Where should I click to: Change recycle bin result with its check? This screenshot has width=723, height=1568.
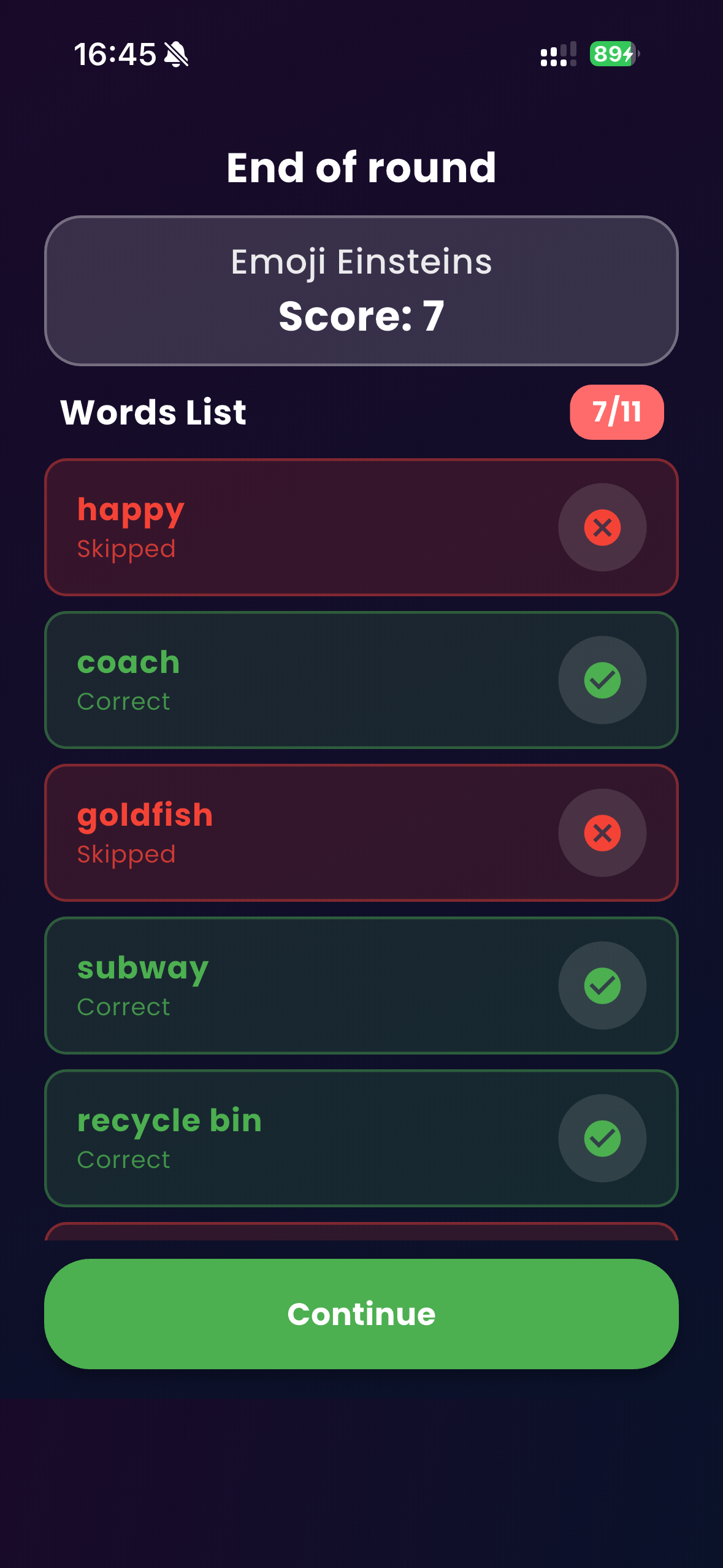click(x=602, y=1139)
